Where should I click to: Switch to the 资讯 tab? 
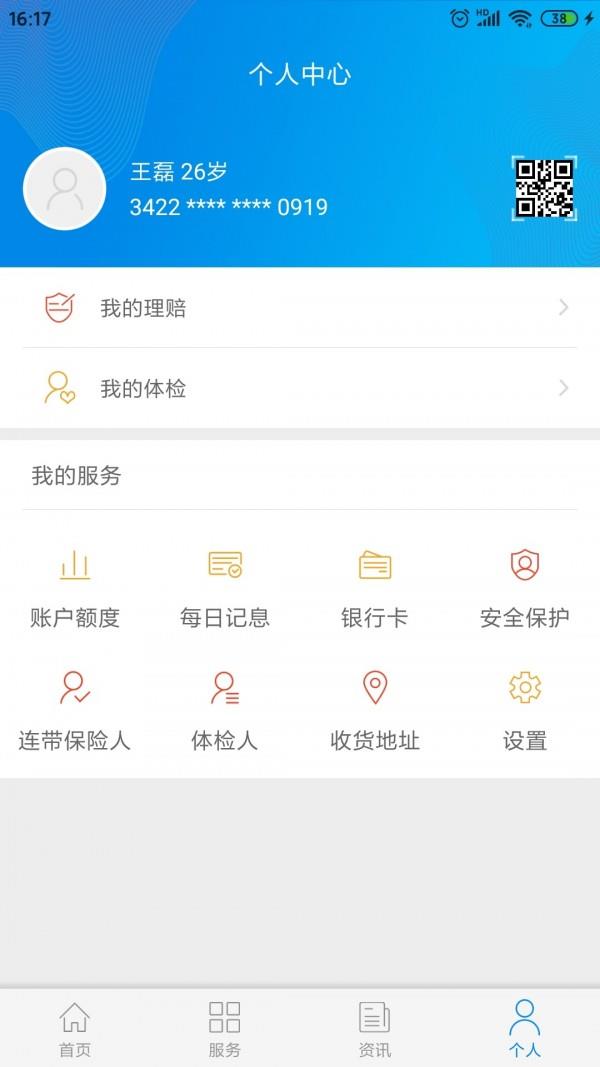pyautogui.click(x=375, y=1029)
